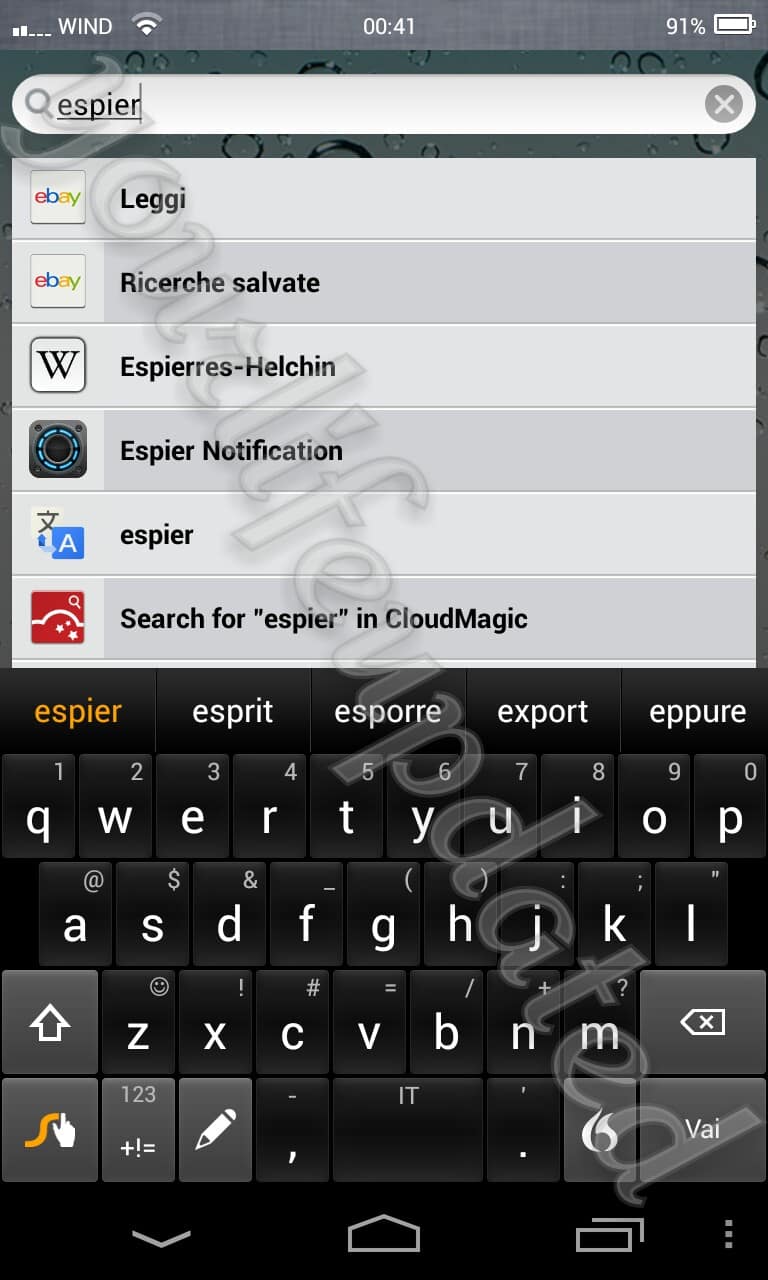This screenshot has width=768, height=1280.
Task: Open the three-dot menu in navigation bar
Action: point(728,1236)
